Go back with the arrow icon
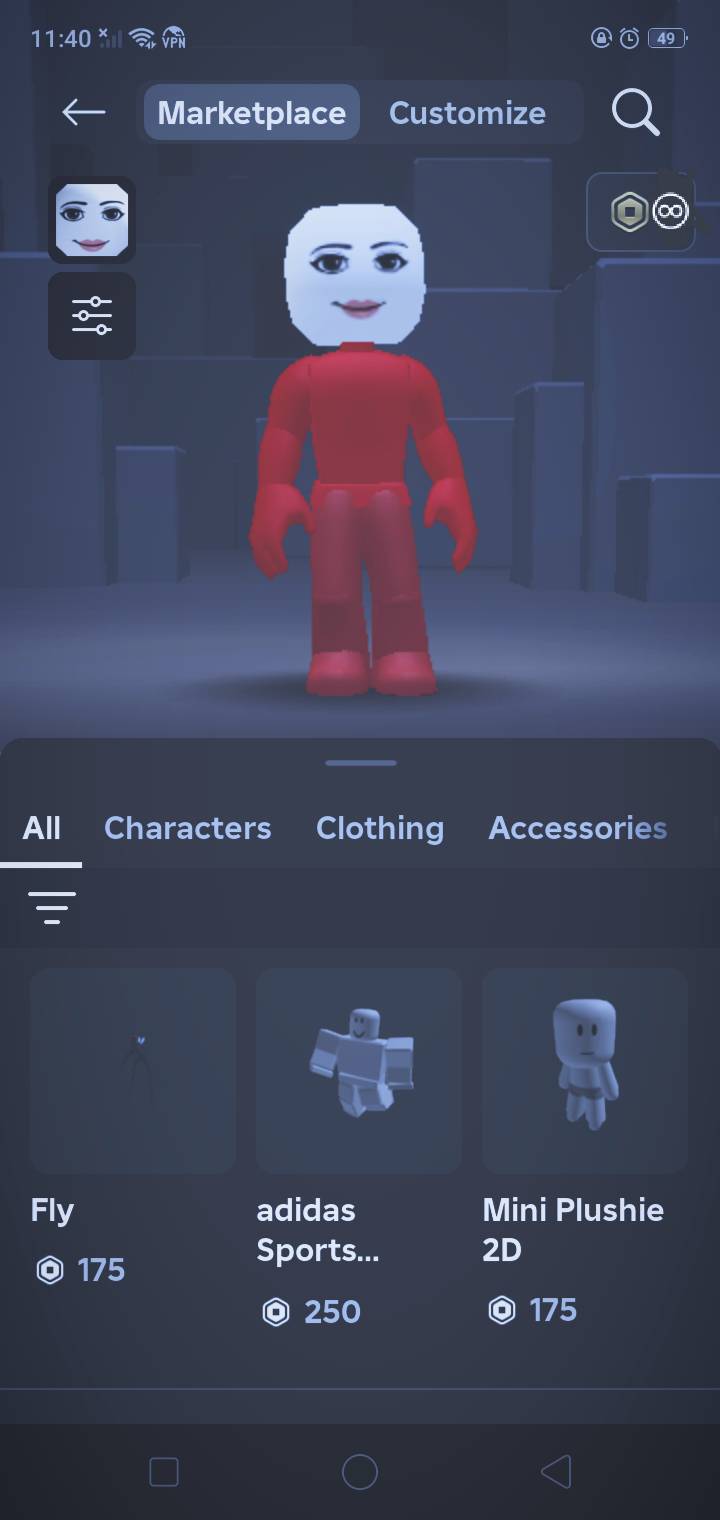 coord(84,112)
